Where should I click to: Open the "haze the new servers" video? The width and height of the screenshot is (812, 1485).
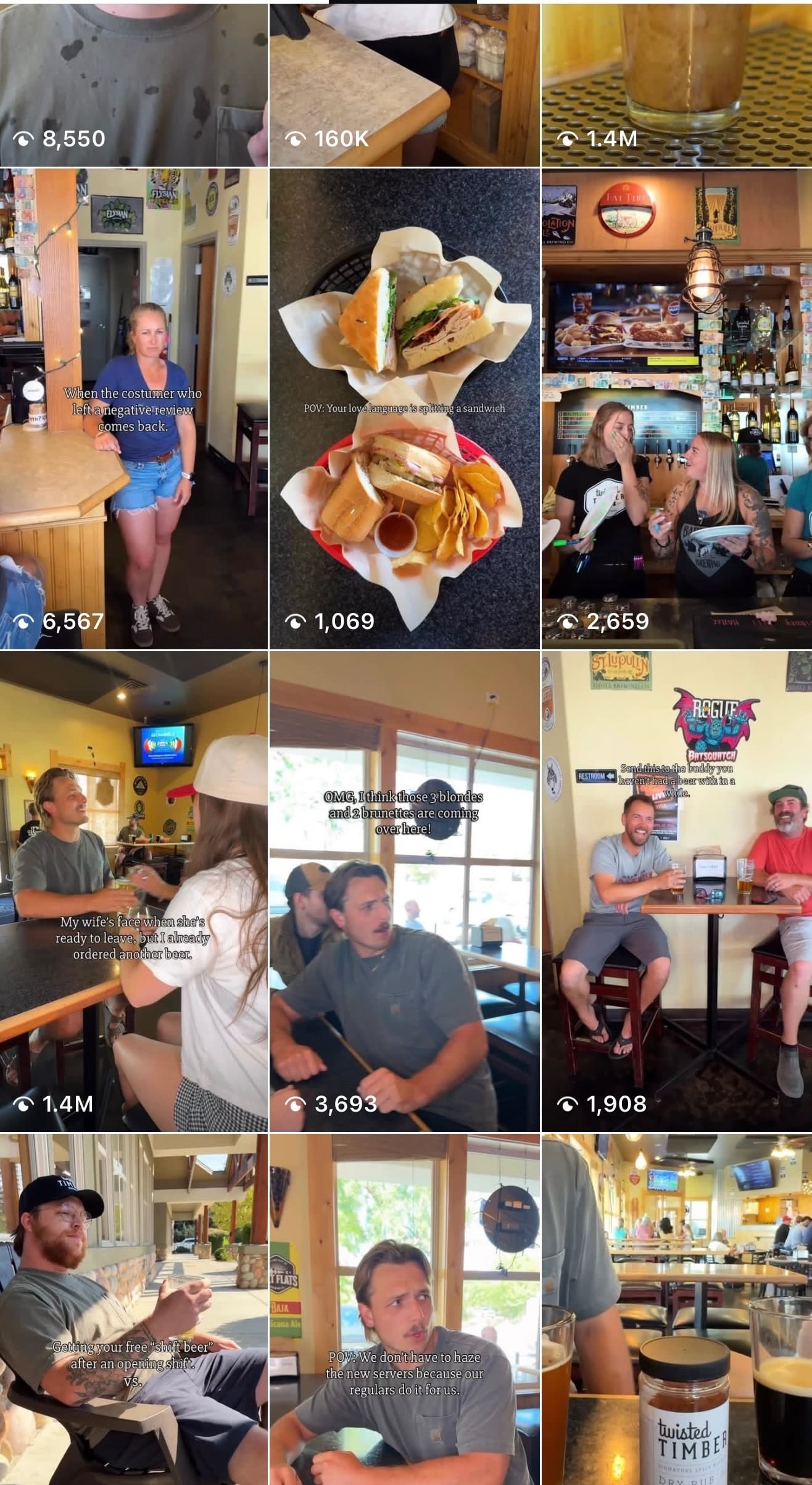pos(405,1308)
